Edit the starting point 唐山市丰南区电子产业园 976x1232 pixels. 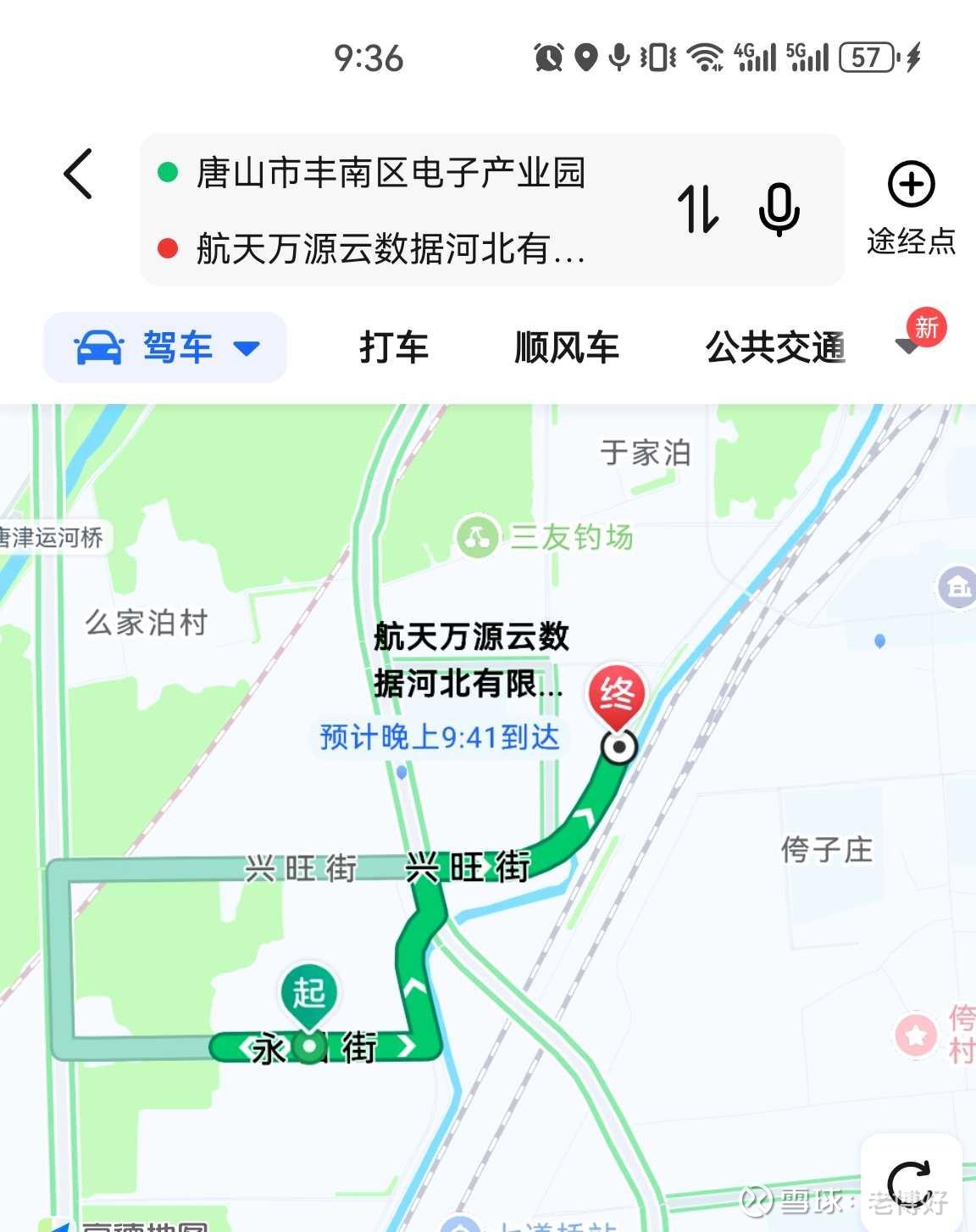(x=390, y=173)
